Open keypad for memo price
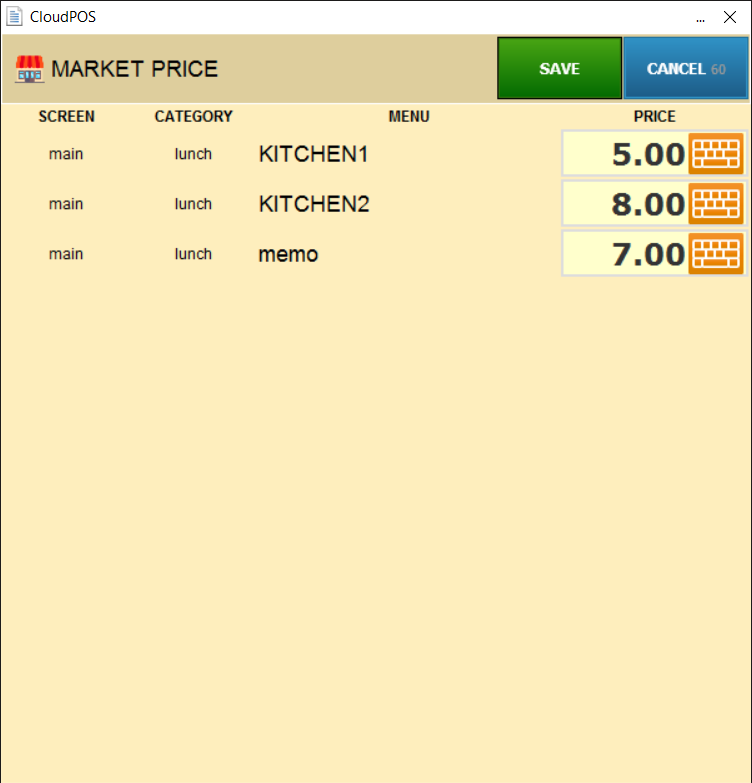 tap(716, 254)
